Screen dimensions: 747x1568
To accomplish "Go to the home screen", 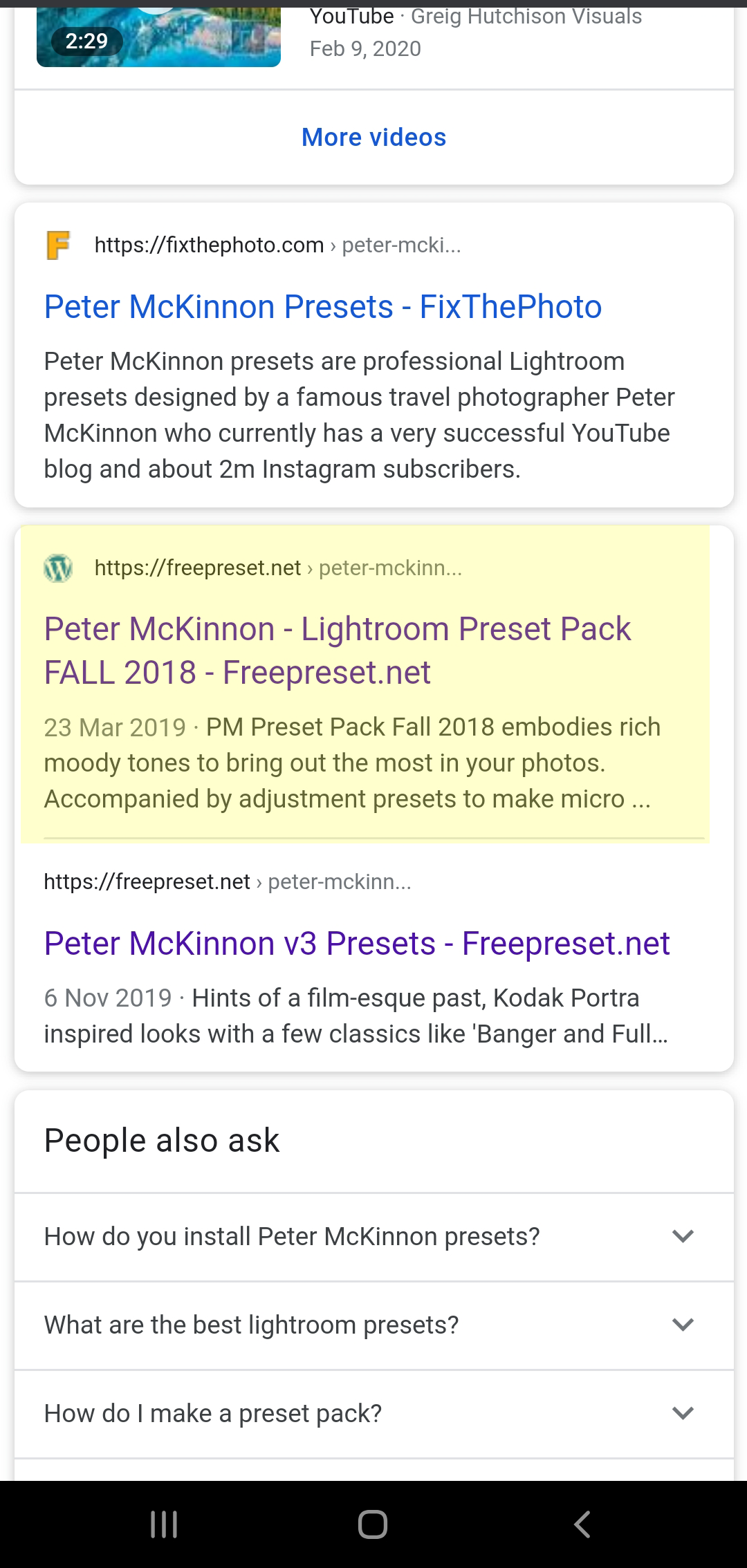I will pyautogui.click(x=373, y=1524).
